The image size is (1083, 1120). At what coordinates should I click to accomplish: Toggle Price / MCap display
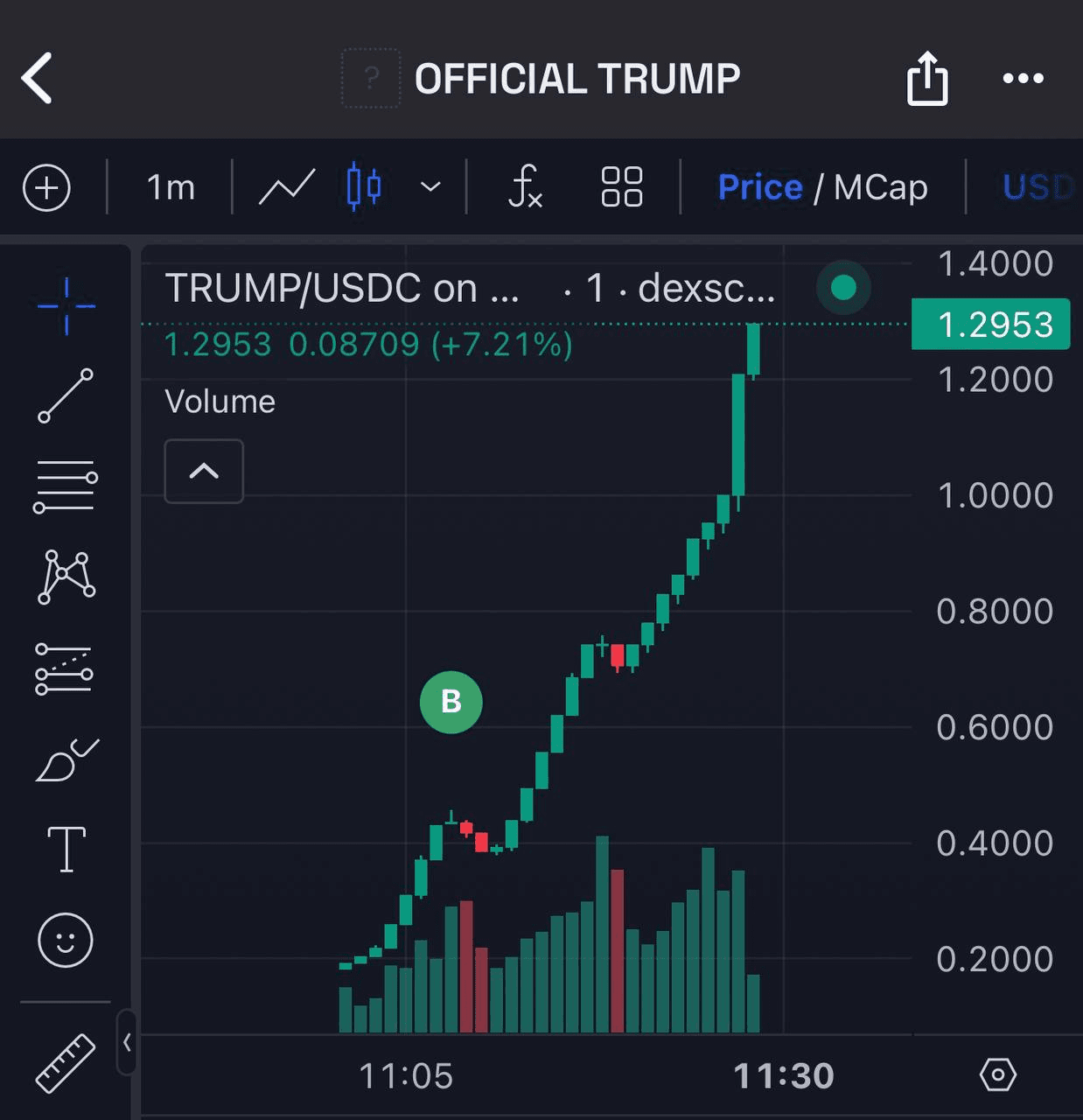(x=822, y=187)
